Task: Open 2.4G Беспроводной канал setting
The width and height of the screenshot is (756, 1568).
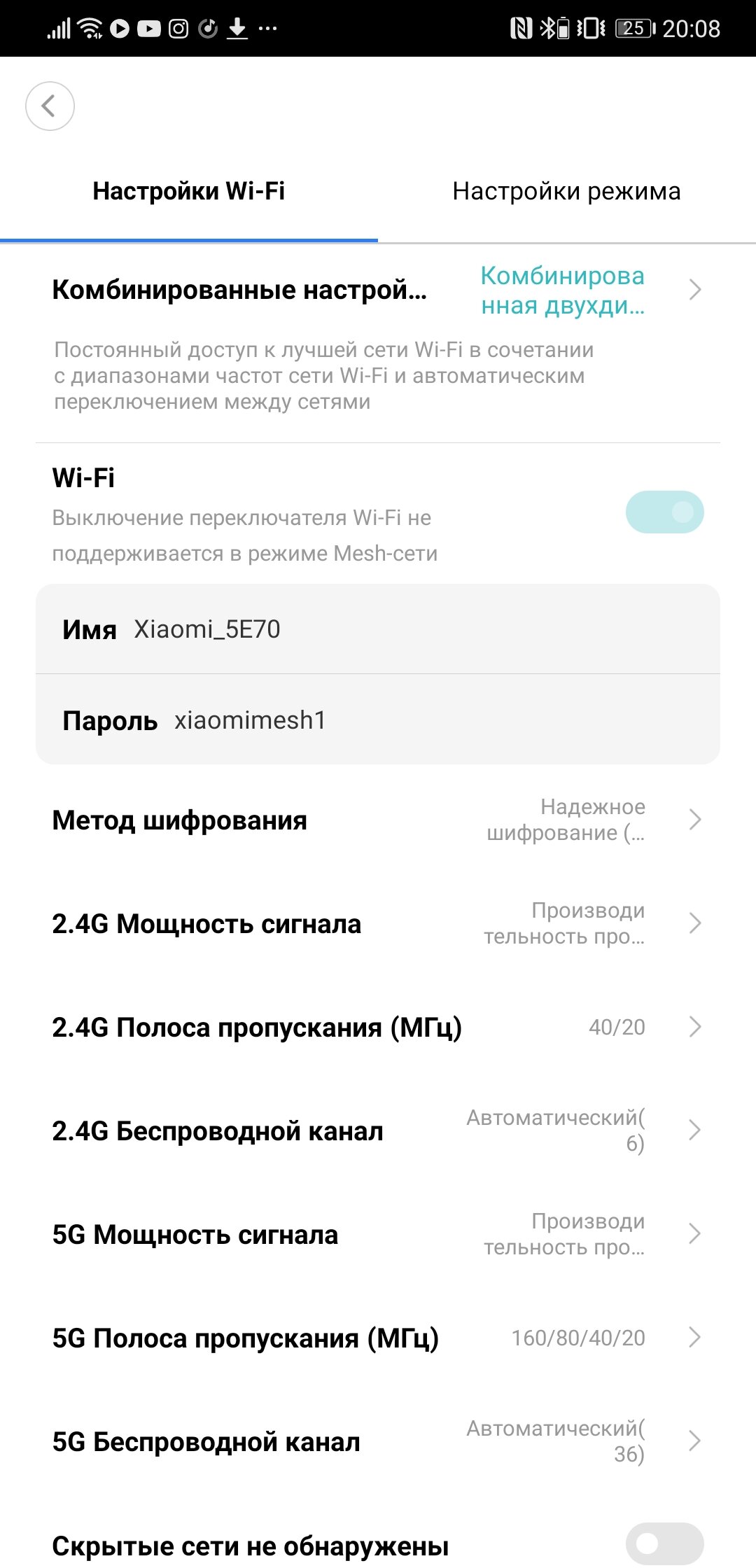Action: coord(378,1130)
